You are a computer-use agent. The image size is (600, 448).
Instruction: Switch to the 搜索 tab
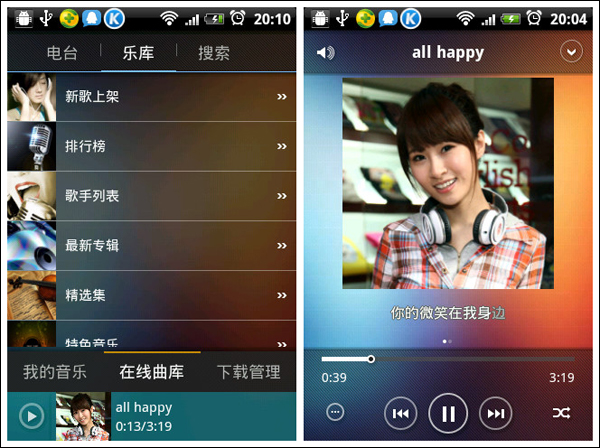(213, 53)
